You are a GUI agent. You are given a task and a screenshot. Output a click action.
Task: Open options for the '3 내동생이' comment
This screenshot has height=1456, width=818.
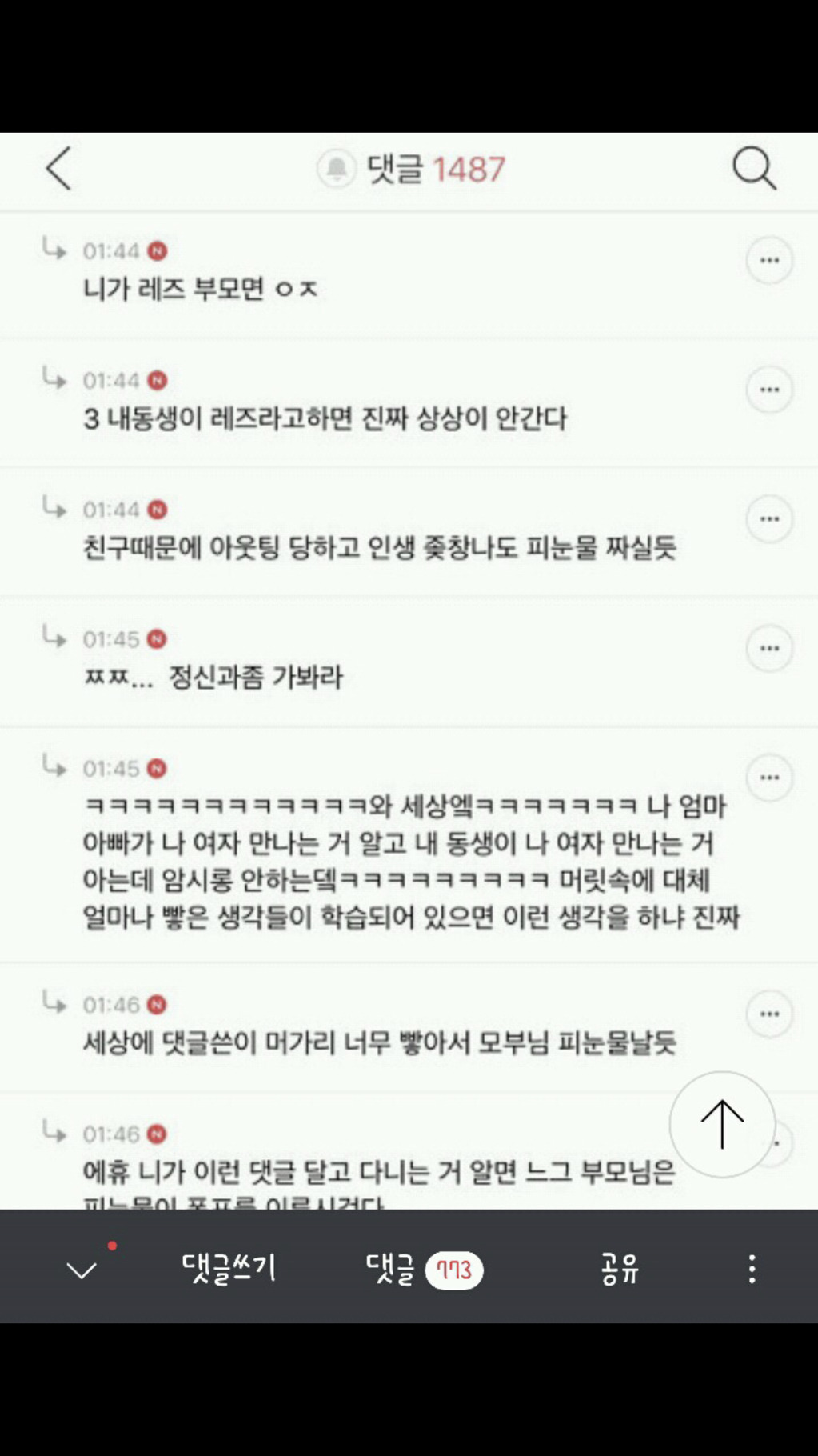coord(769,390)
